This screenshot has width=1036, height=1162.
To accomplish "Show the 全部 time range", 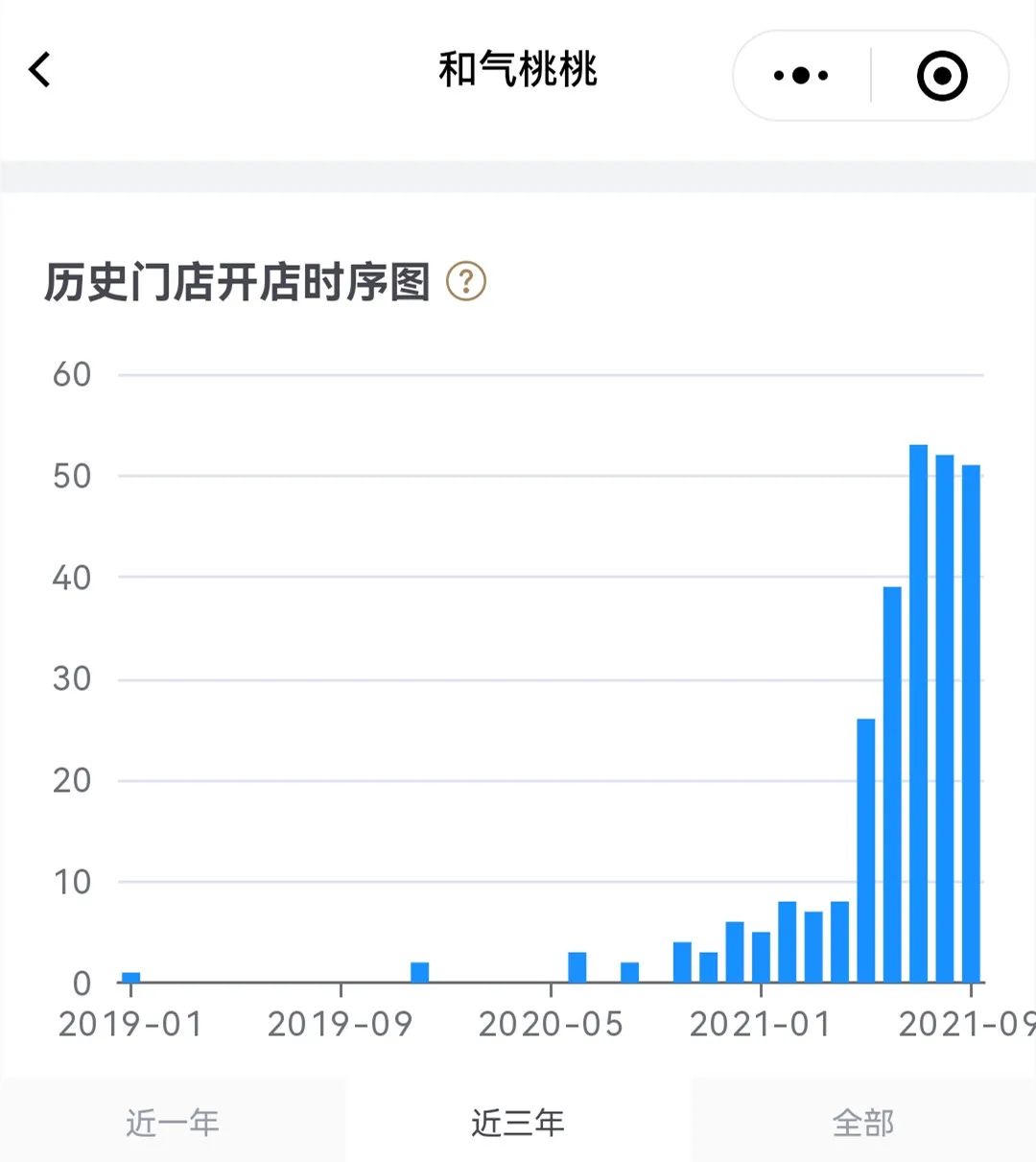I will point(863,1121).
